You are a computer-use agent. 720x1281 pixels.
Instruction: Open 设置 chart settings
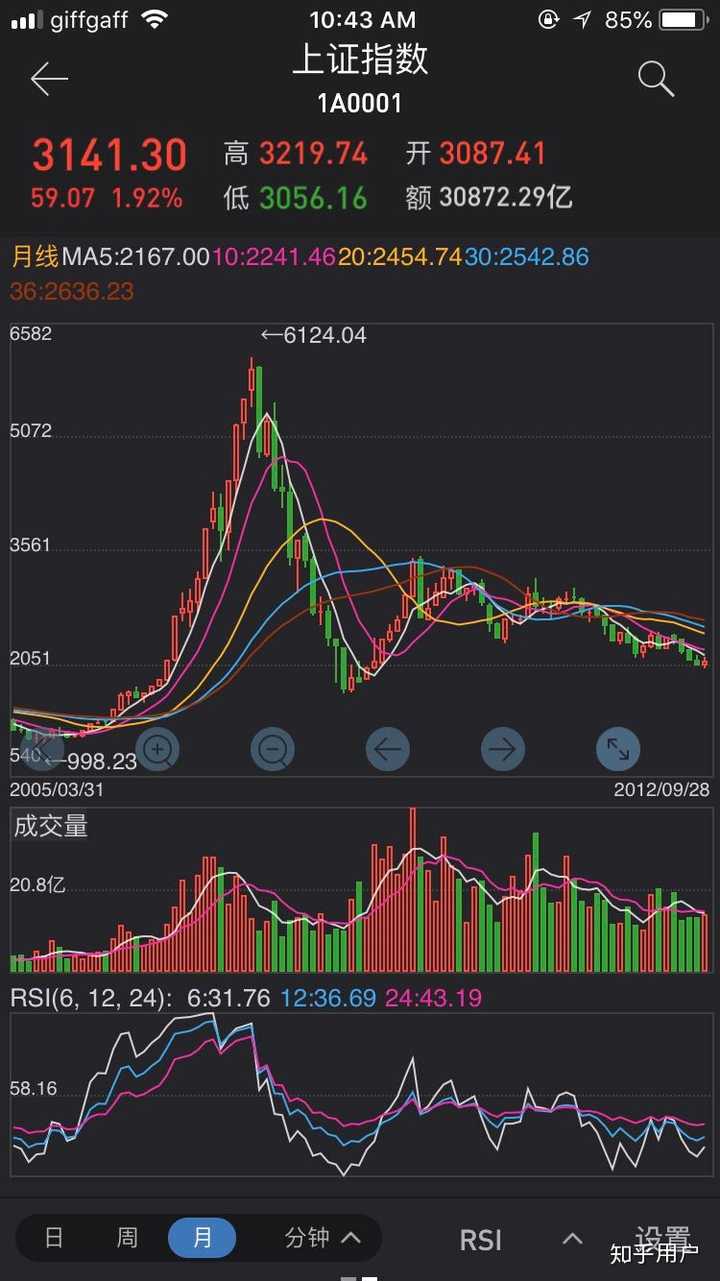tap(663, 1238)
